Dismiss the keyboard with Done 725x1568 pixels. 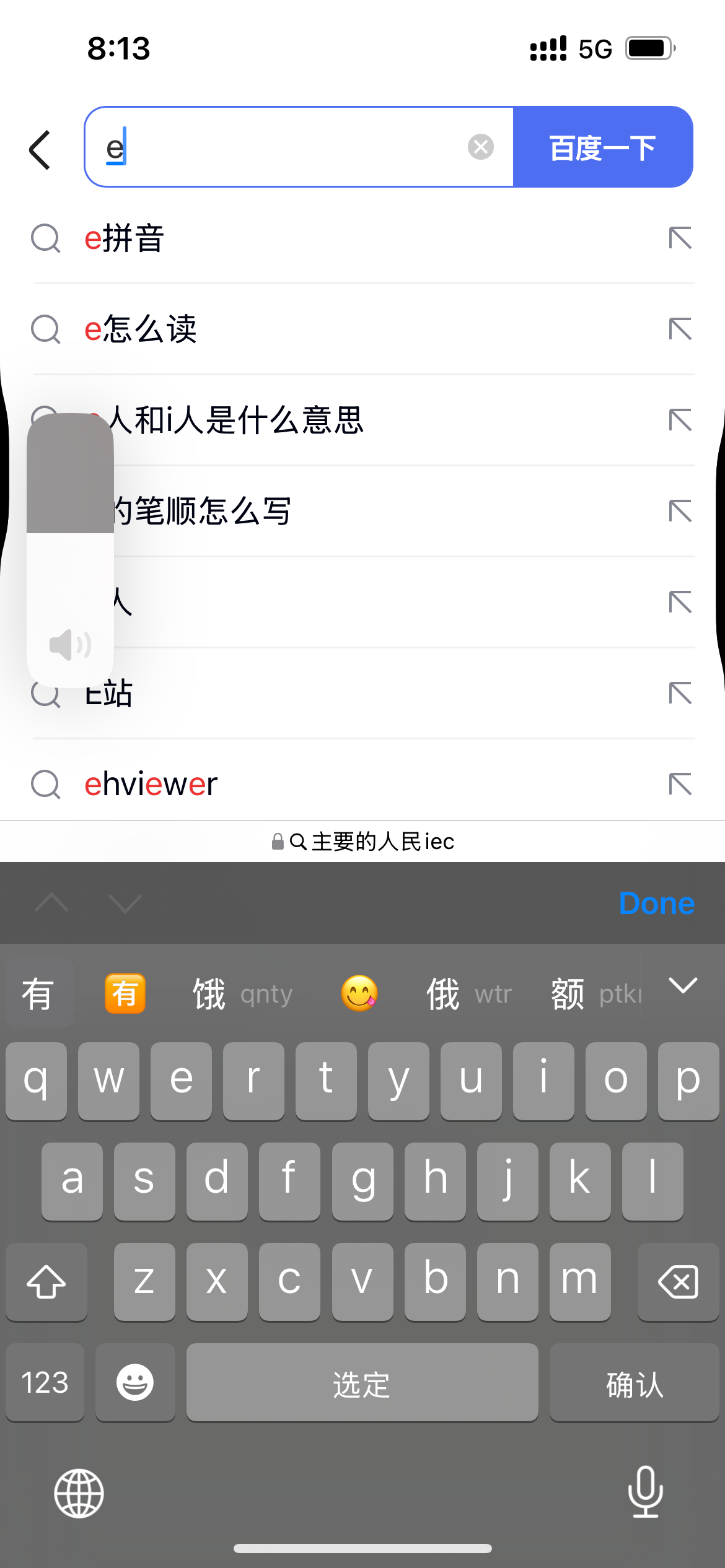pos(656,903)
